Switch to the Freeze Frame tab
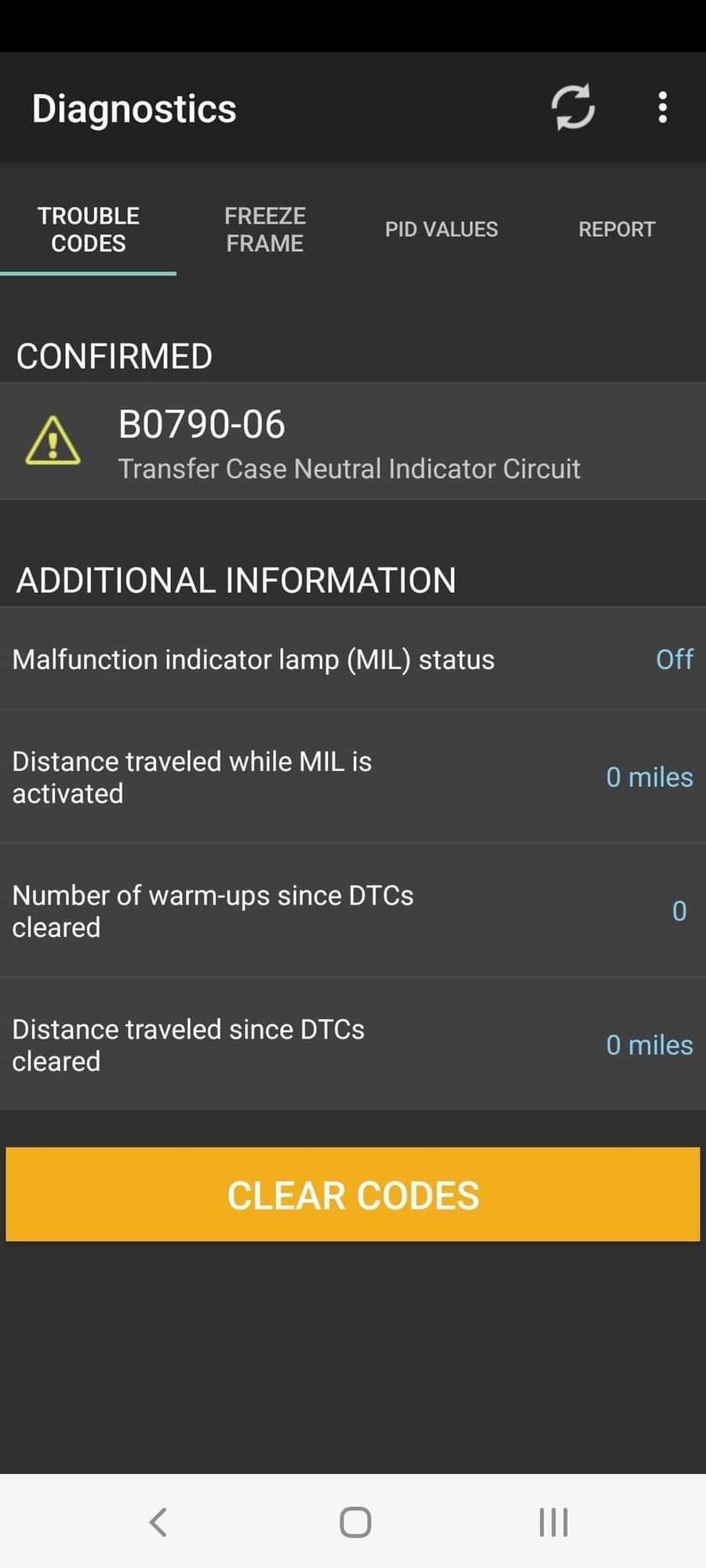706x1568 pixels. click(265, 230)
